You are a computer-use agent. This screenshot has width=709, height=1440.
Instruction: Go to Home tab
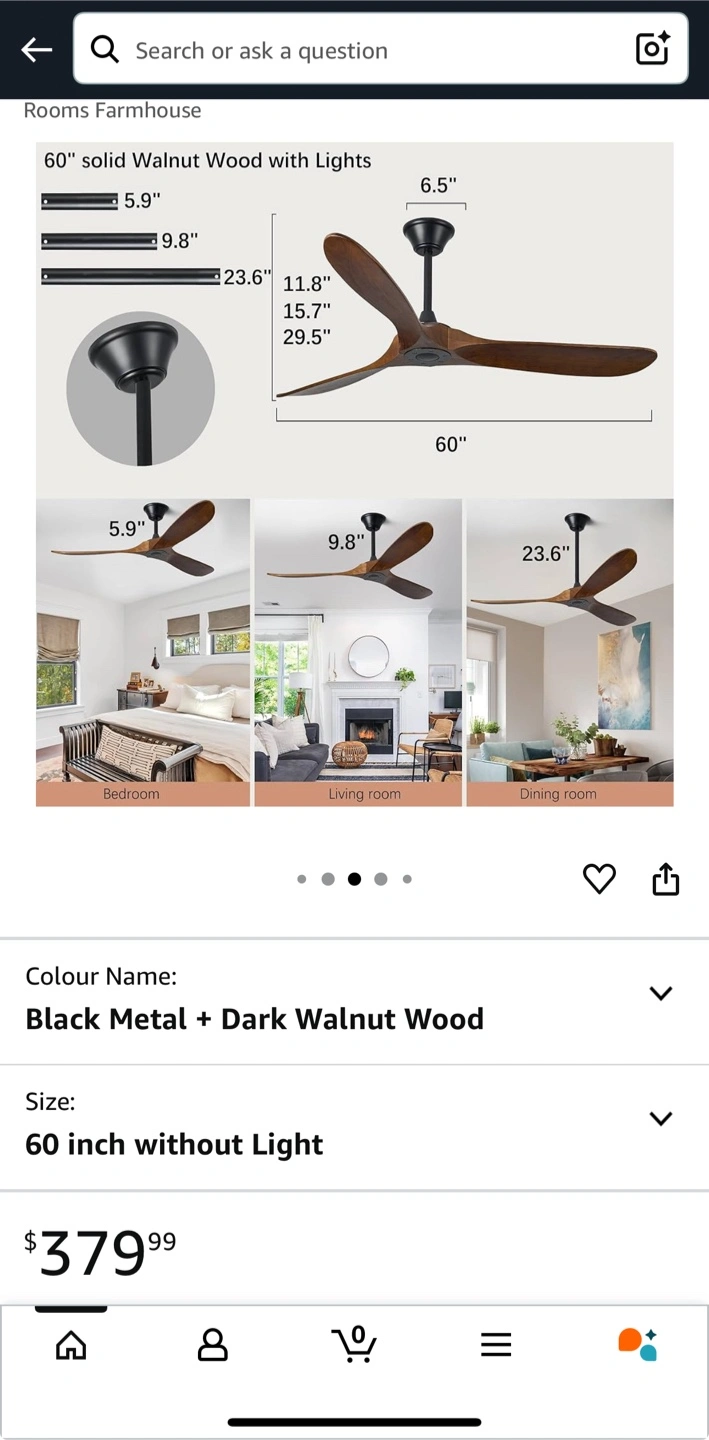pos(71,1345)
